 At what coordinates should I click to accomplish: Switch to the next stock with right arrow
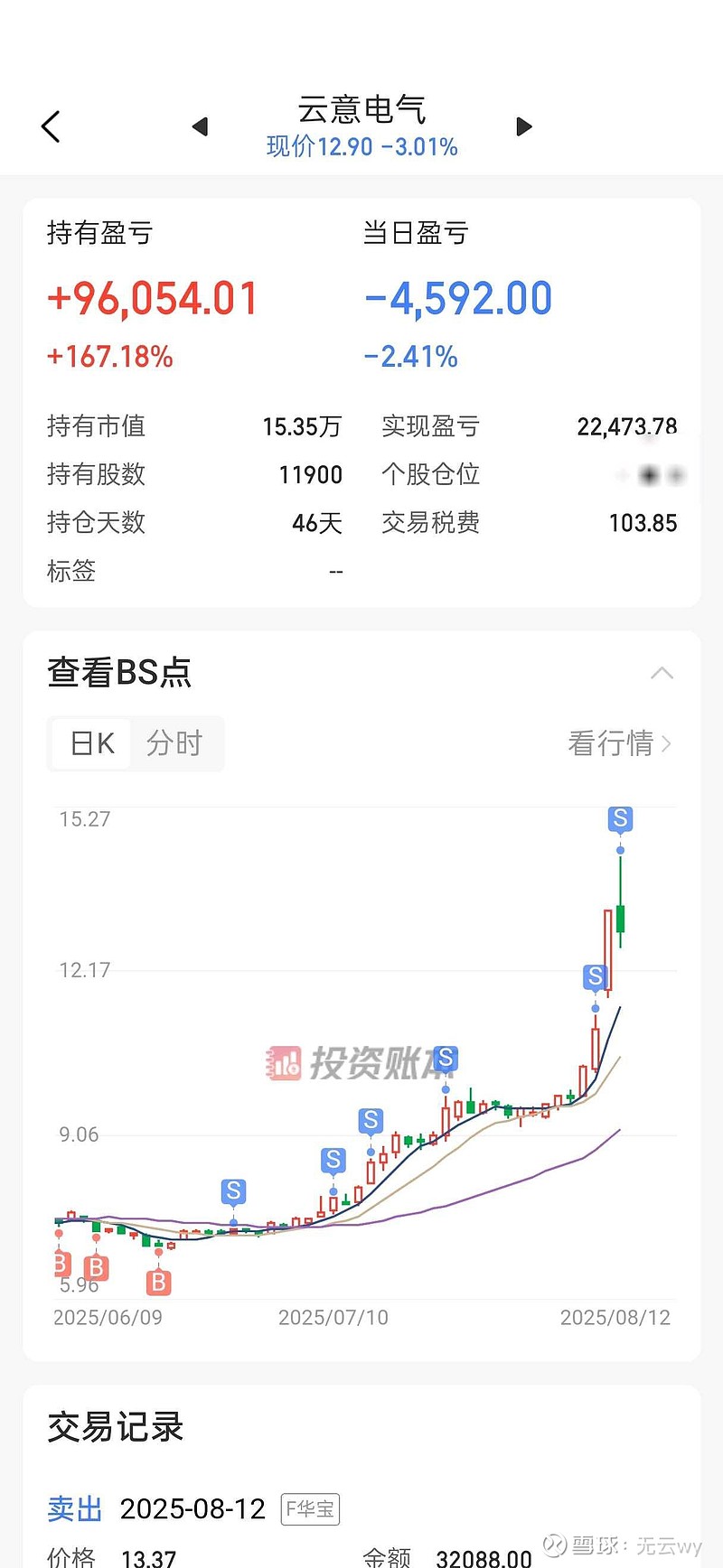(523, 126)
